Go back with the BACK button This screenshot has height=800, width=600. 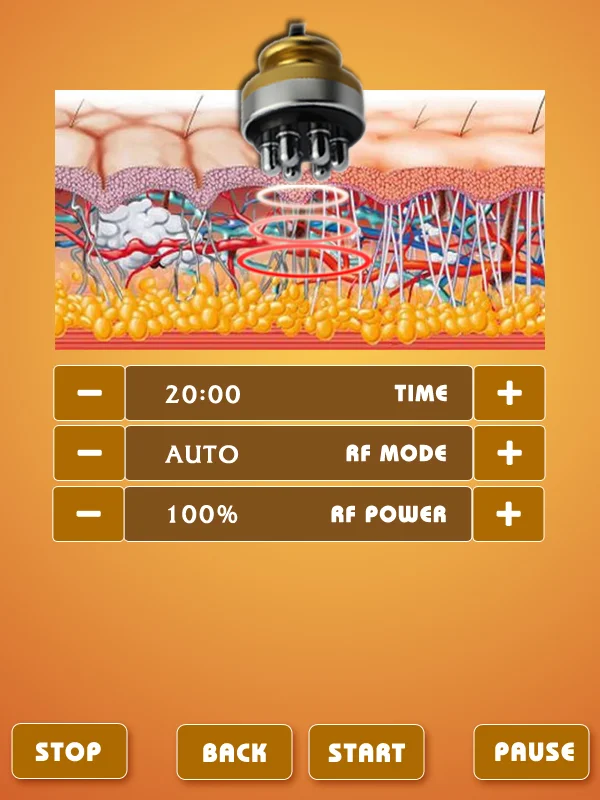(x=234, y=752)
